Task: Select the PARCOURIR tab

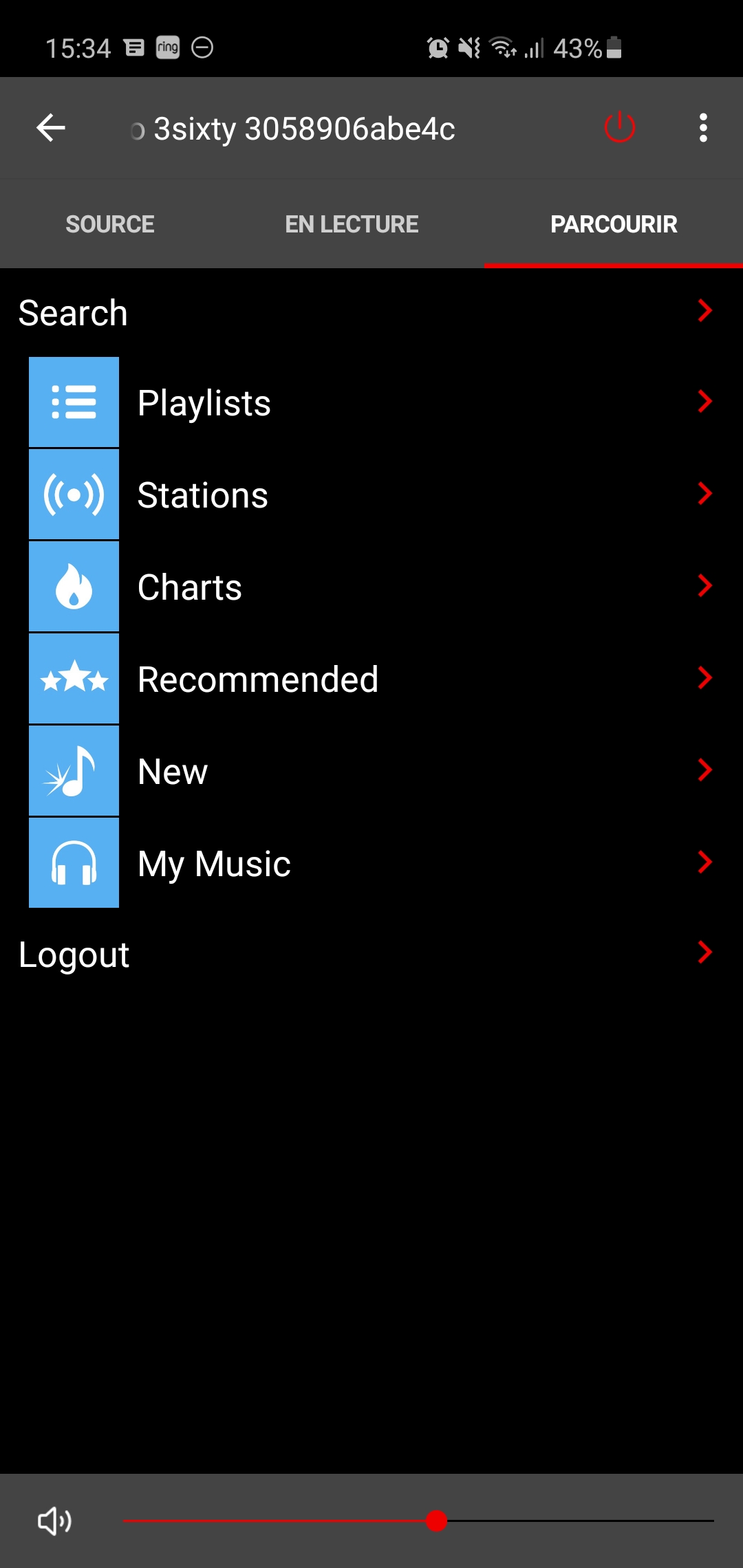Action: [x=614, y=224]
